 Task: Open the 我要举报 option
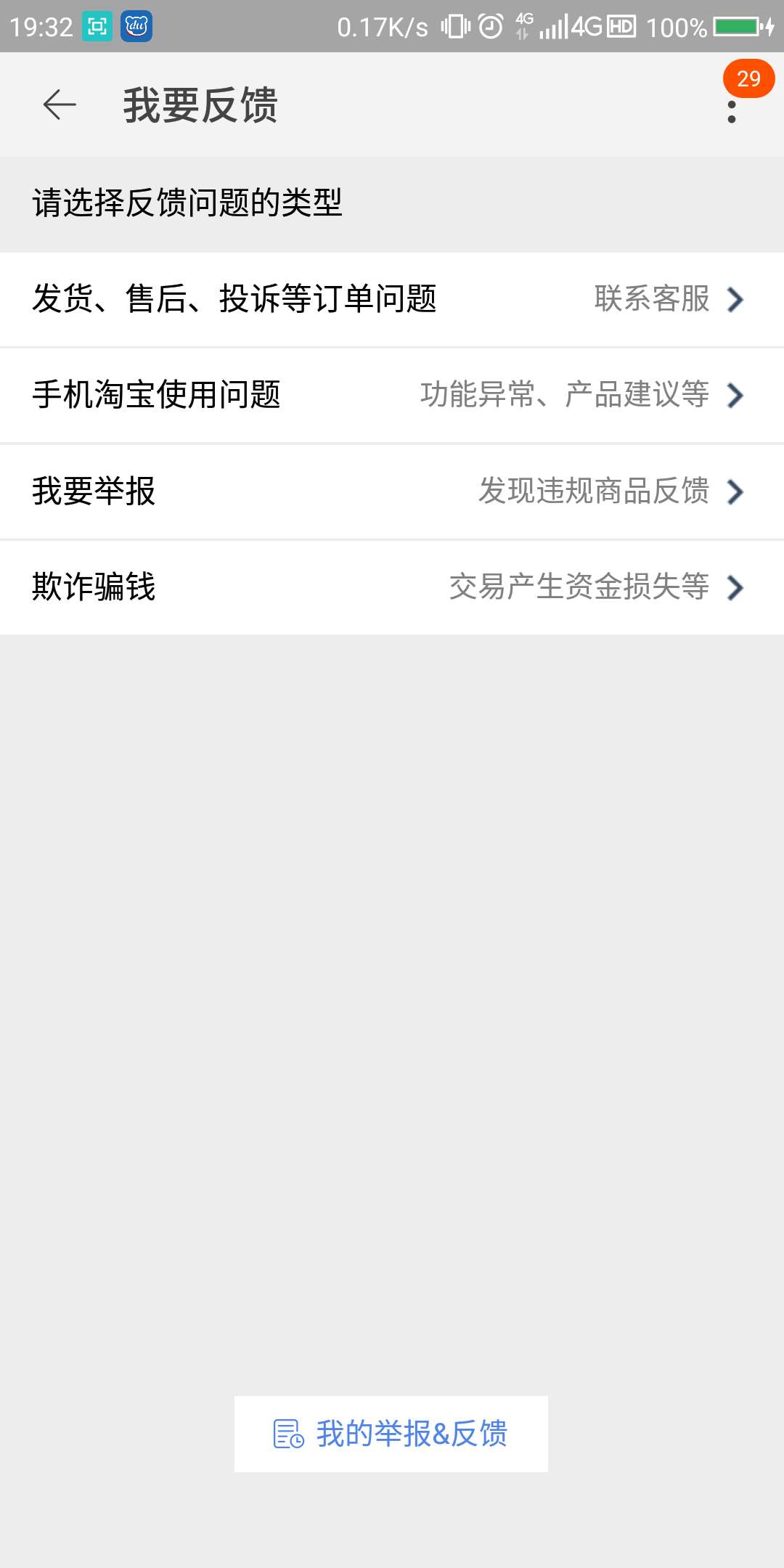point(392,491)
